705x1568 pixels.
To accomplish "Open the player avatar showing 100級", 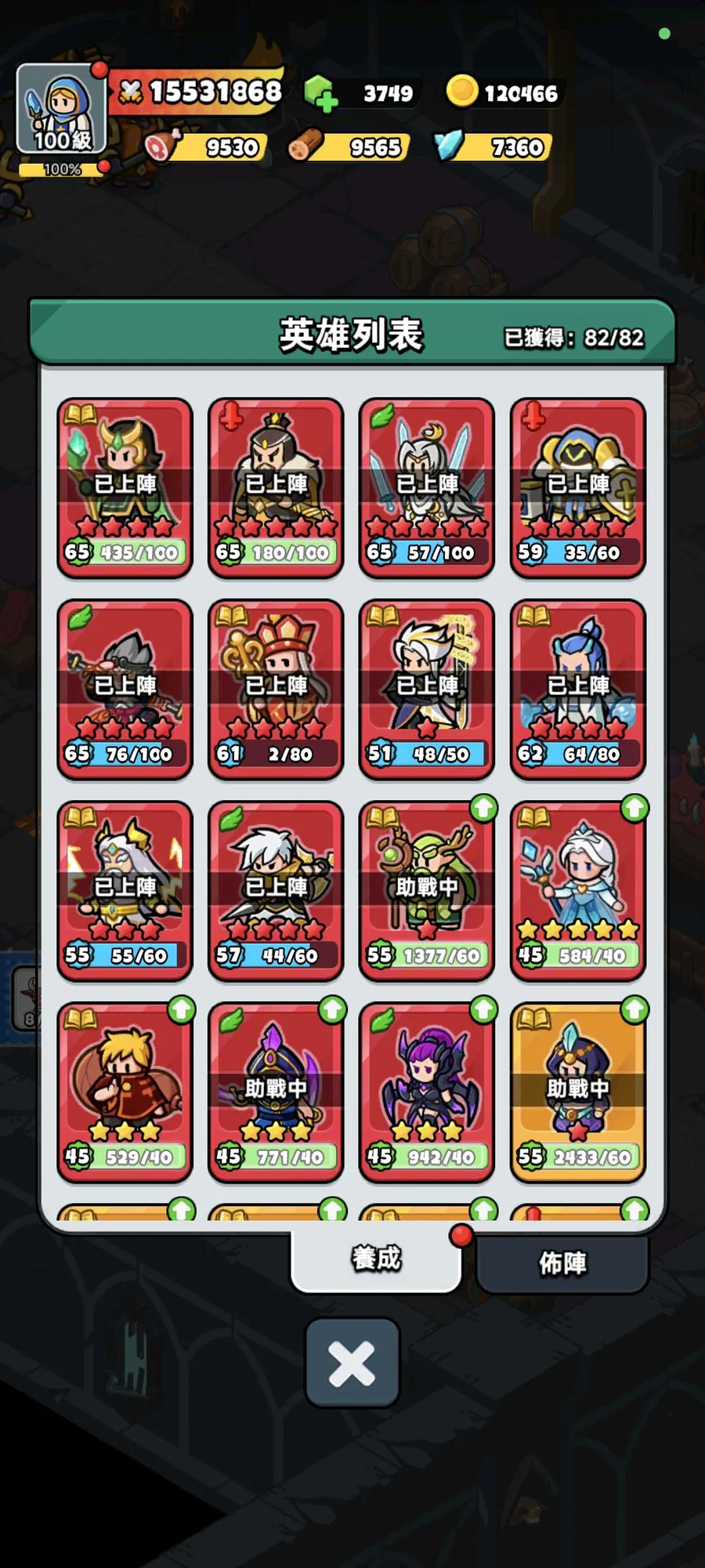I will 61,110.
